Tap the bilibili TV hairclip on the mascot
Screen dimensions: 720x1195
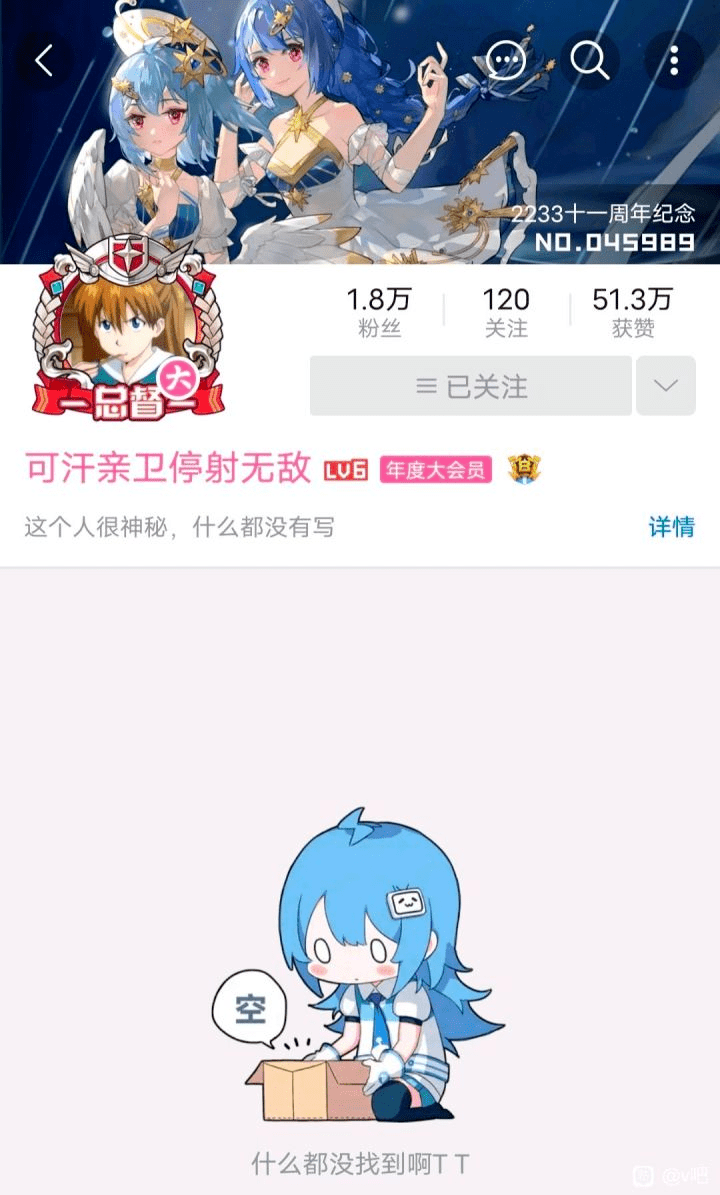(x=407, y=903)
